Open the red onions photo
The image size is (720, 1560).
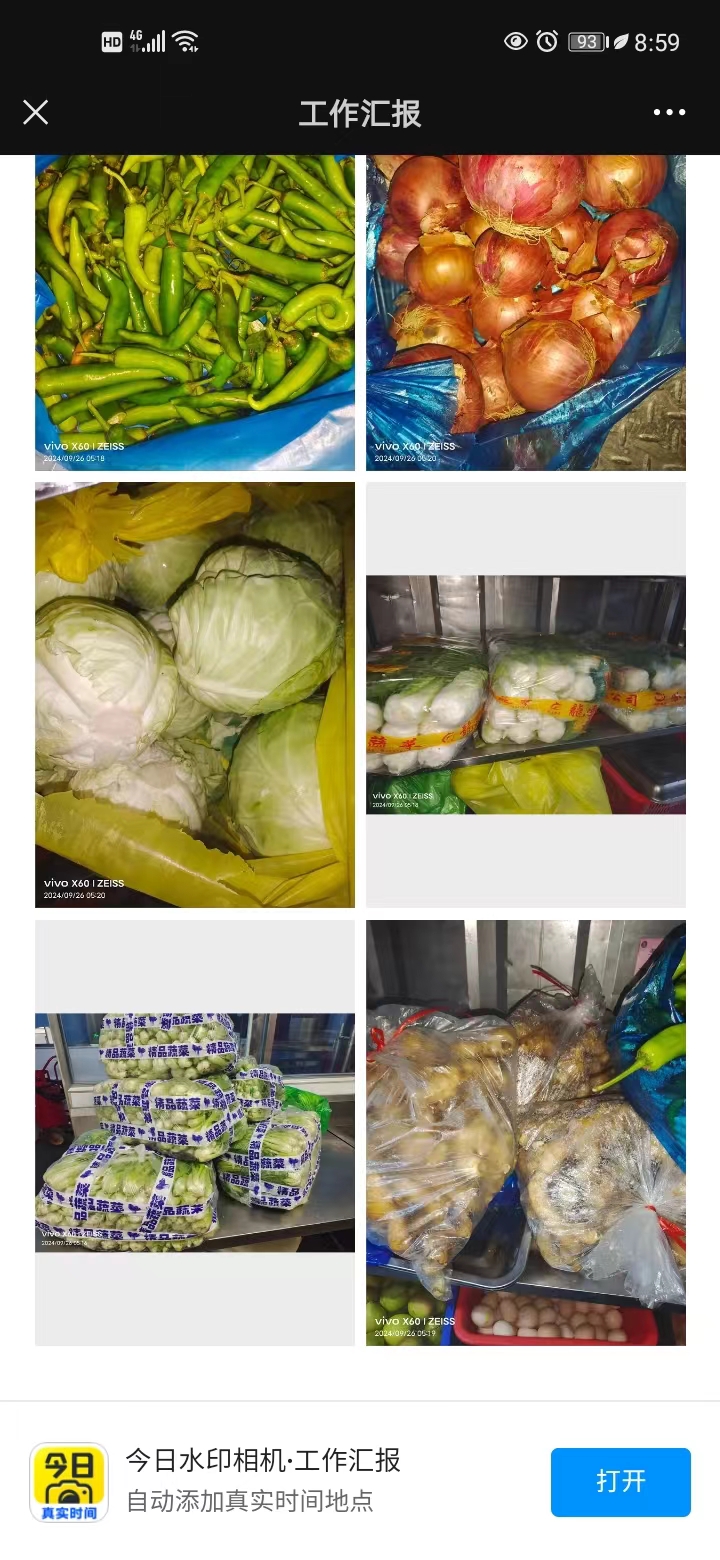click(x=526, y=312)
